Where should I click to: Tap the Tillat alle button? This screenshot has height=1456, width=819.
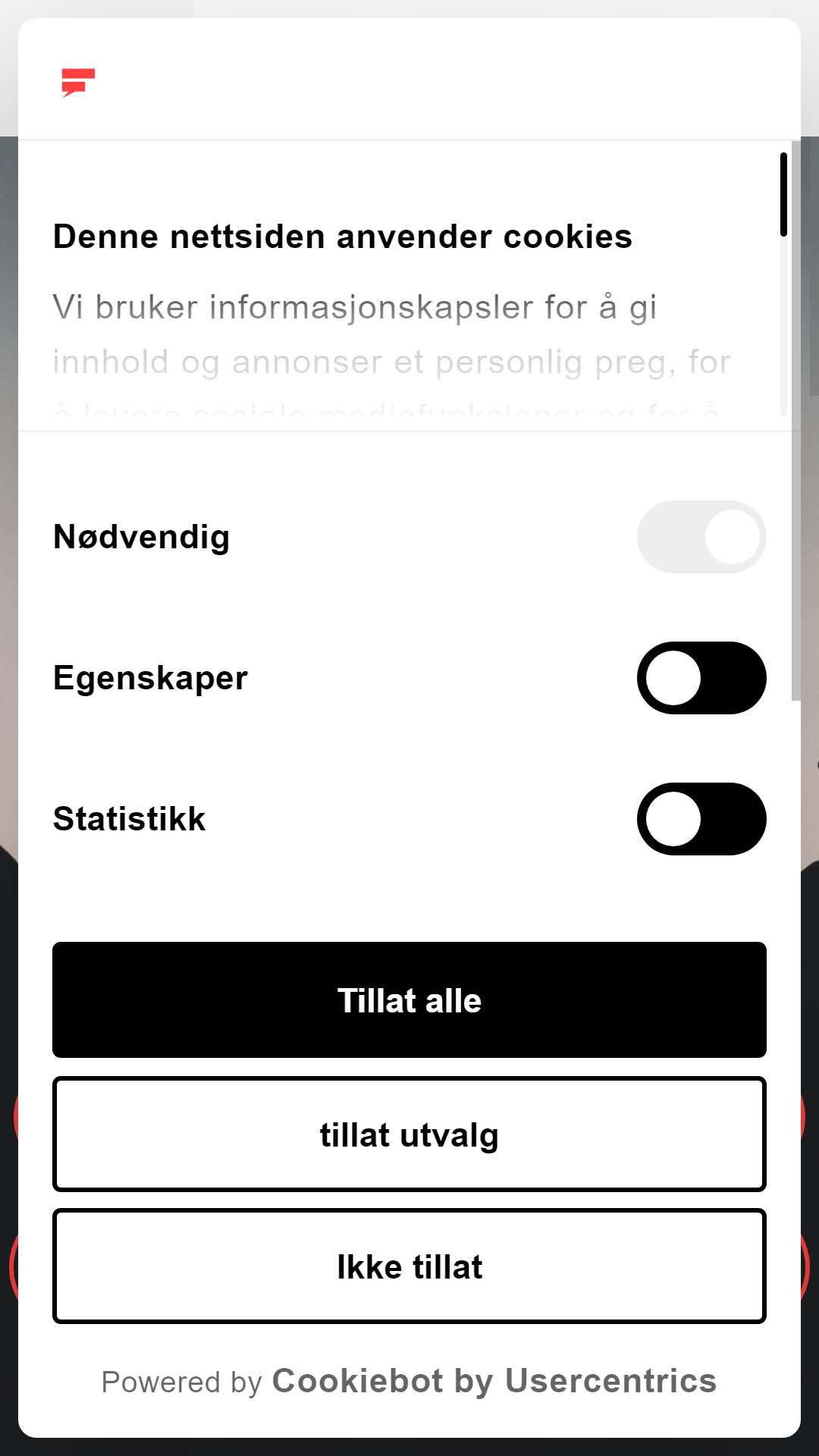[x=409, y=1000]
